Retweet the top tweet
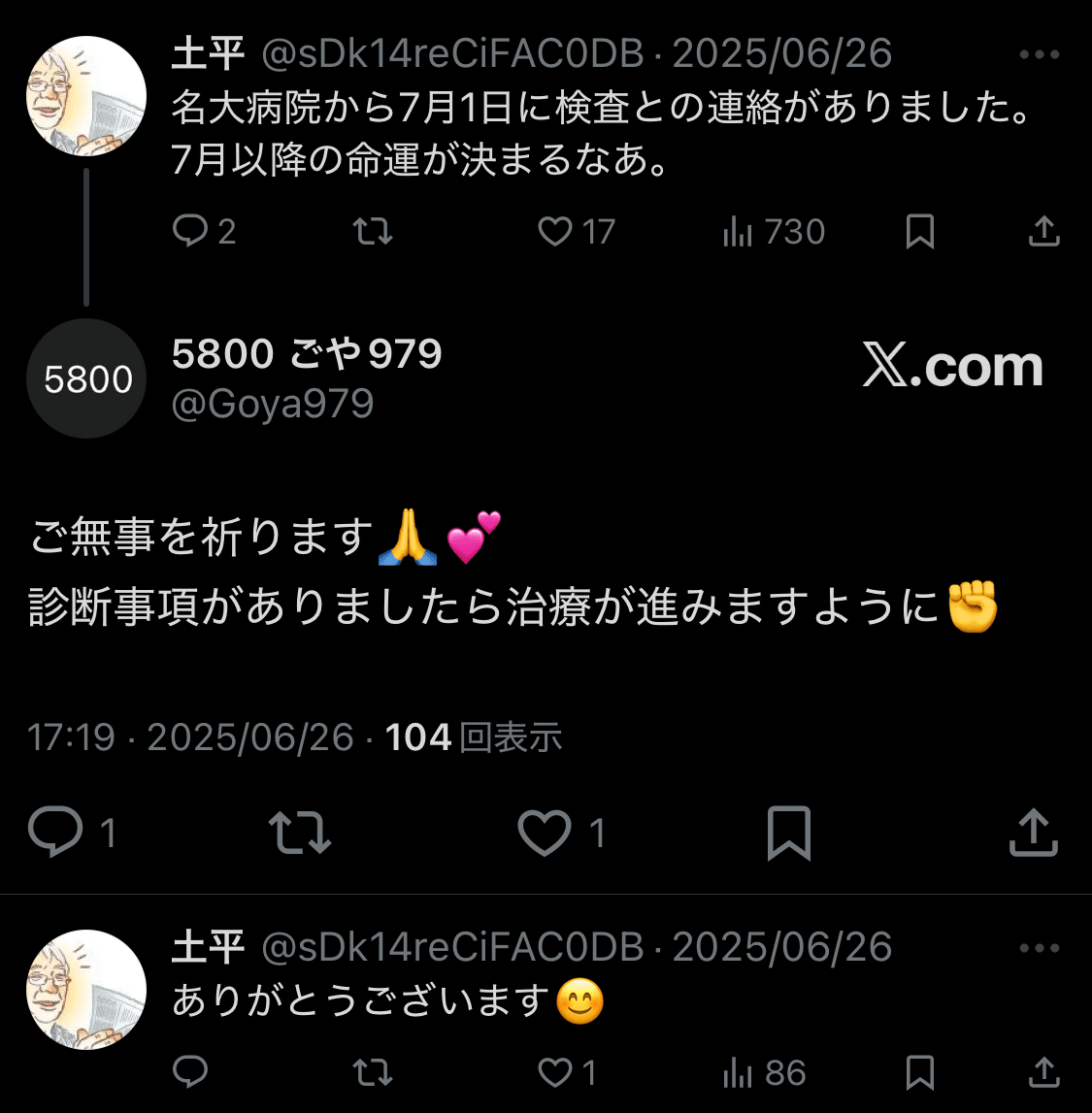Image resolution: width=1092 pixels, height=1113 pixels. click(372, 231)
